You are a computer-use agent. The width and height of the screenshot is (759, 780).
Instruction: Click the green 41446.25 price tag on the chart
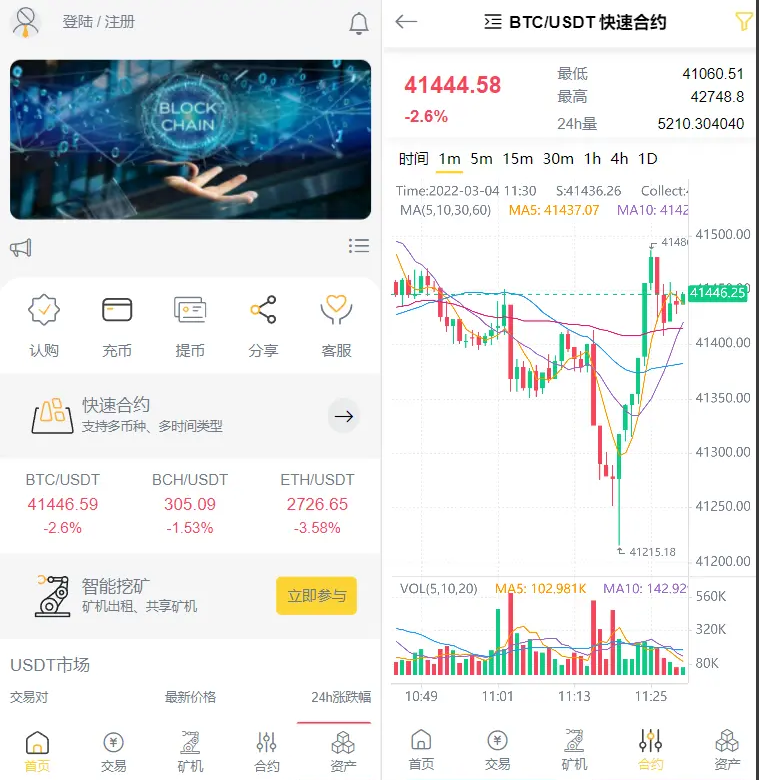click(x=717, y=293)
